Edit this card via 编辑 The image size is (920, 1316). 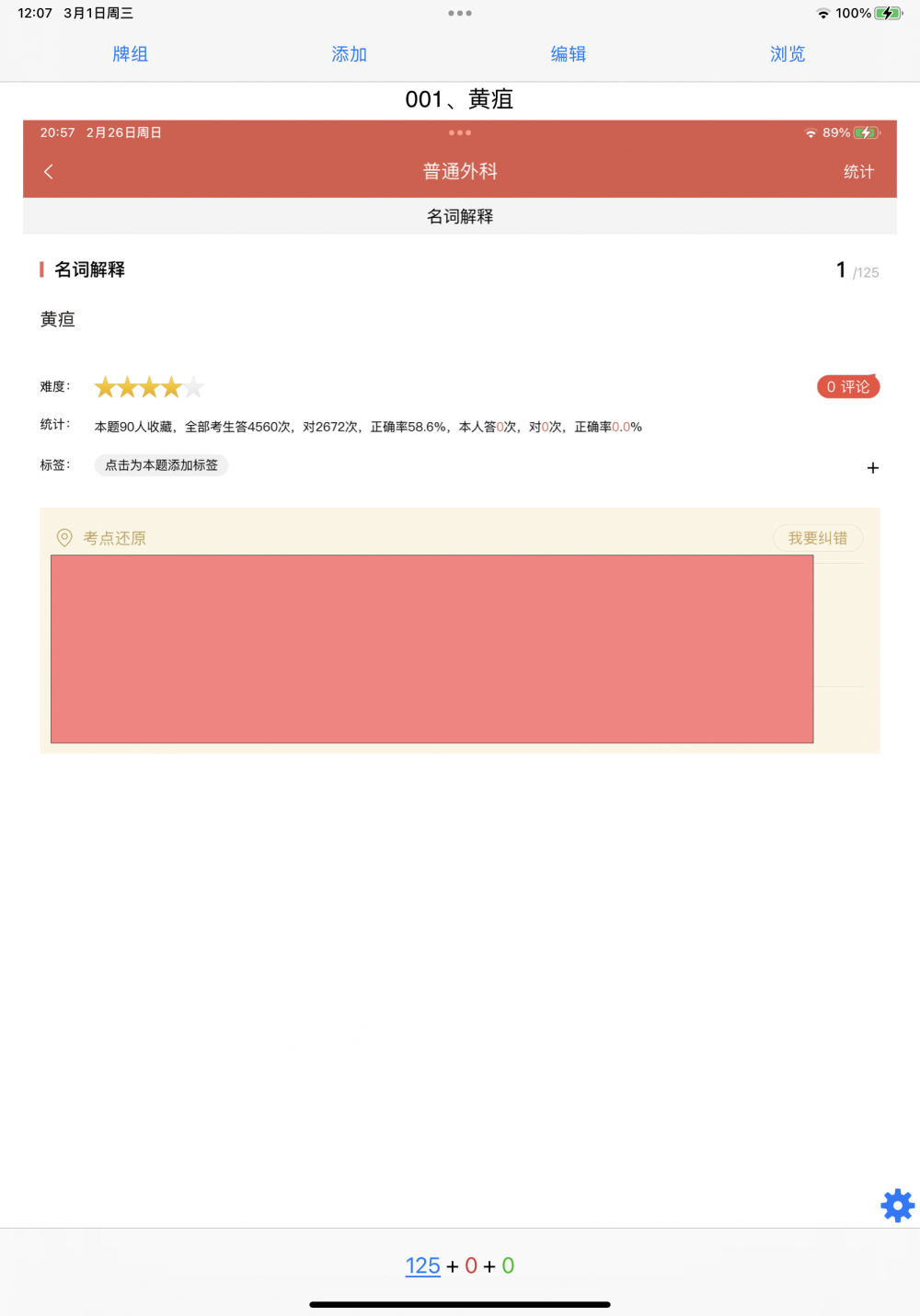click(x=569, y=54)
